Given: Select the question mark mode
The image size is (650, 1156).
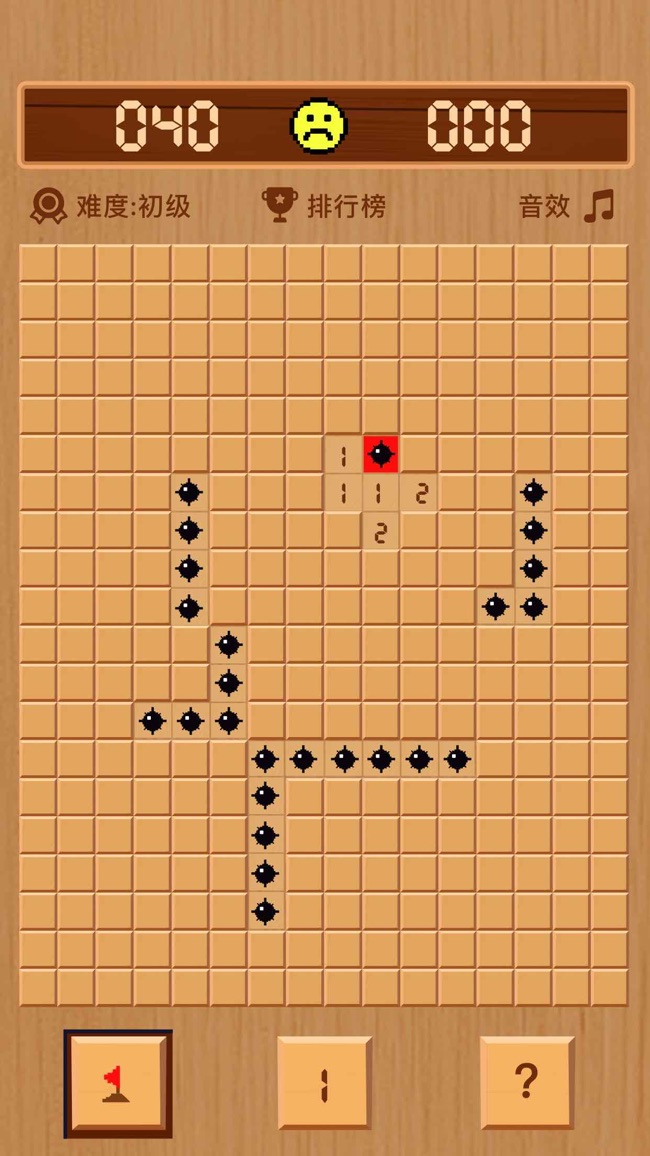Looking at the screenshot, I should [527, 1084].
